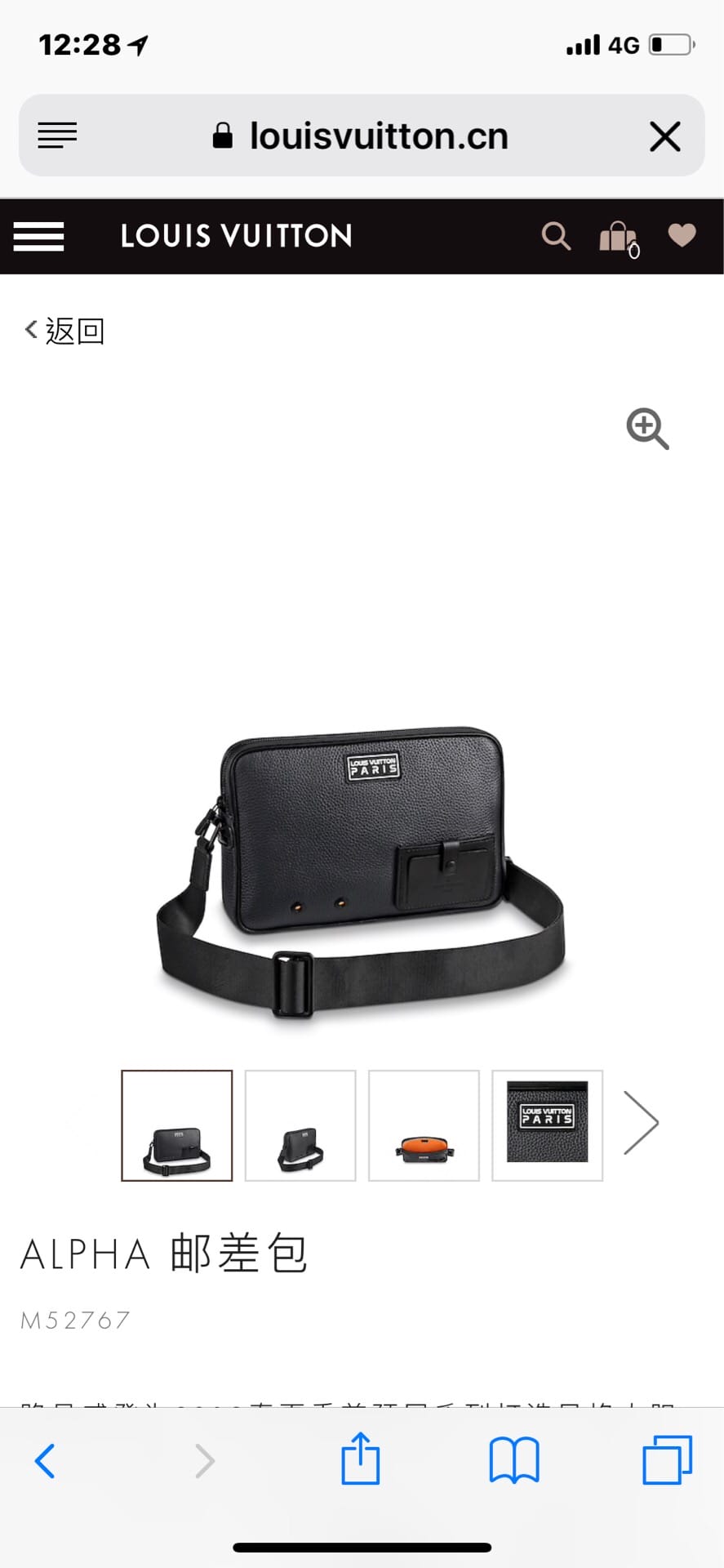Share this page
The height and width of the screenshot is (1568, 724).
[360, 1459]
